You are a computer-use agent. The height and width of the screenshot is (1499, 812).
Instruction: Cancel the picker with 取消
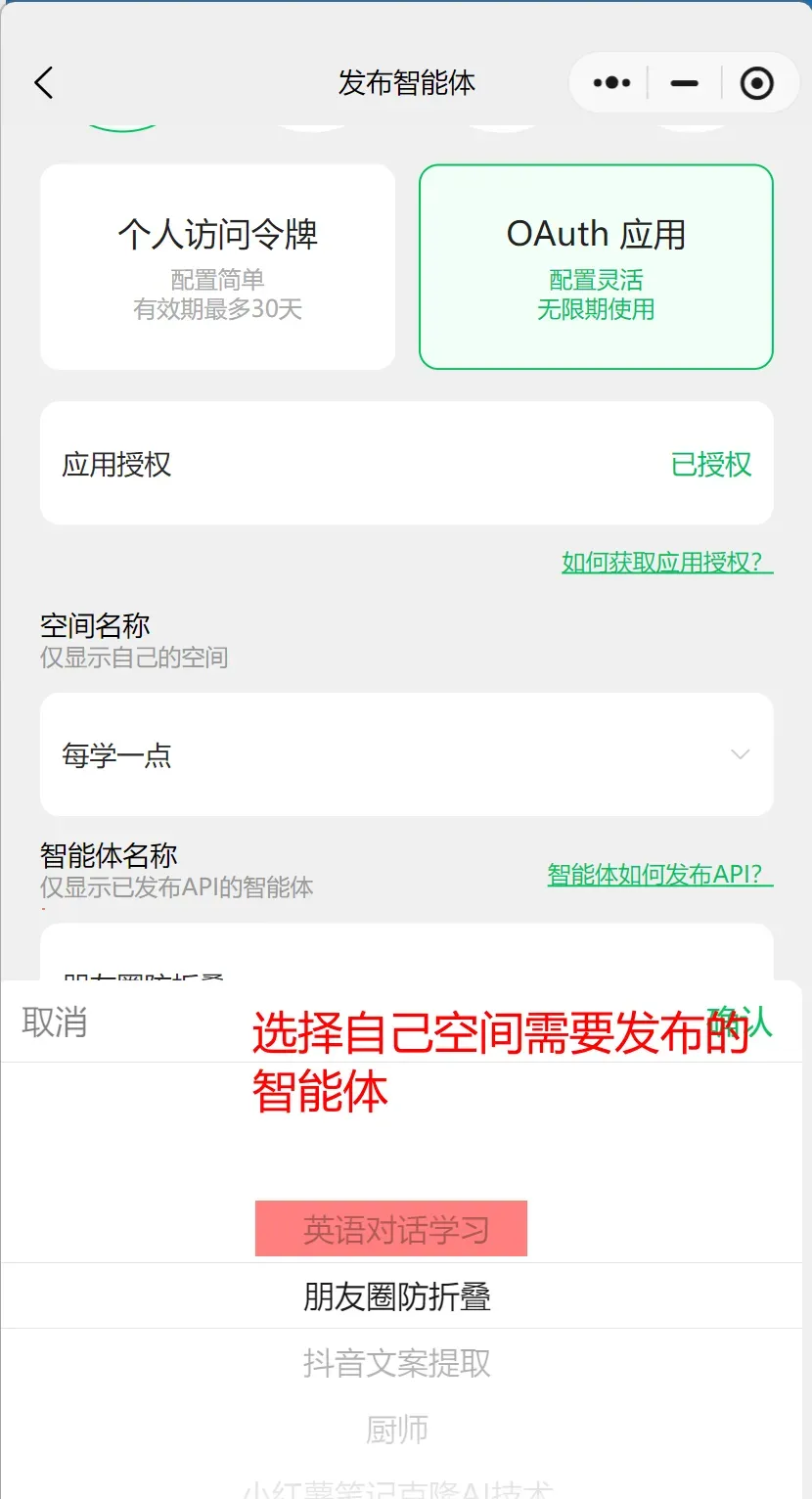coord(55,1022)
